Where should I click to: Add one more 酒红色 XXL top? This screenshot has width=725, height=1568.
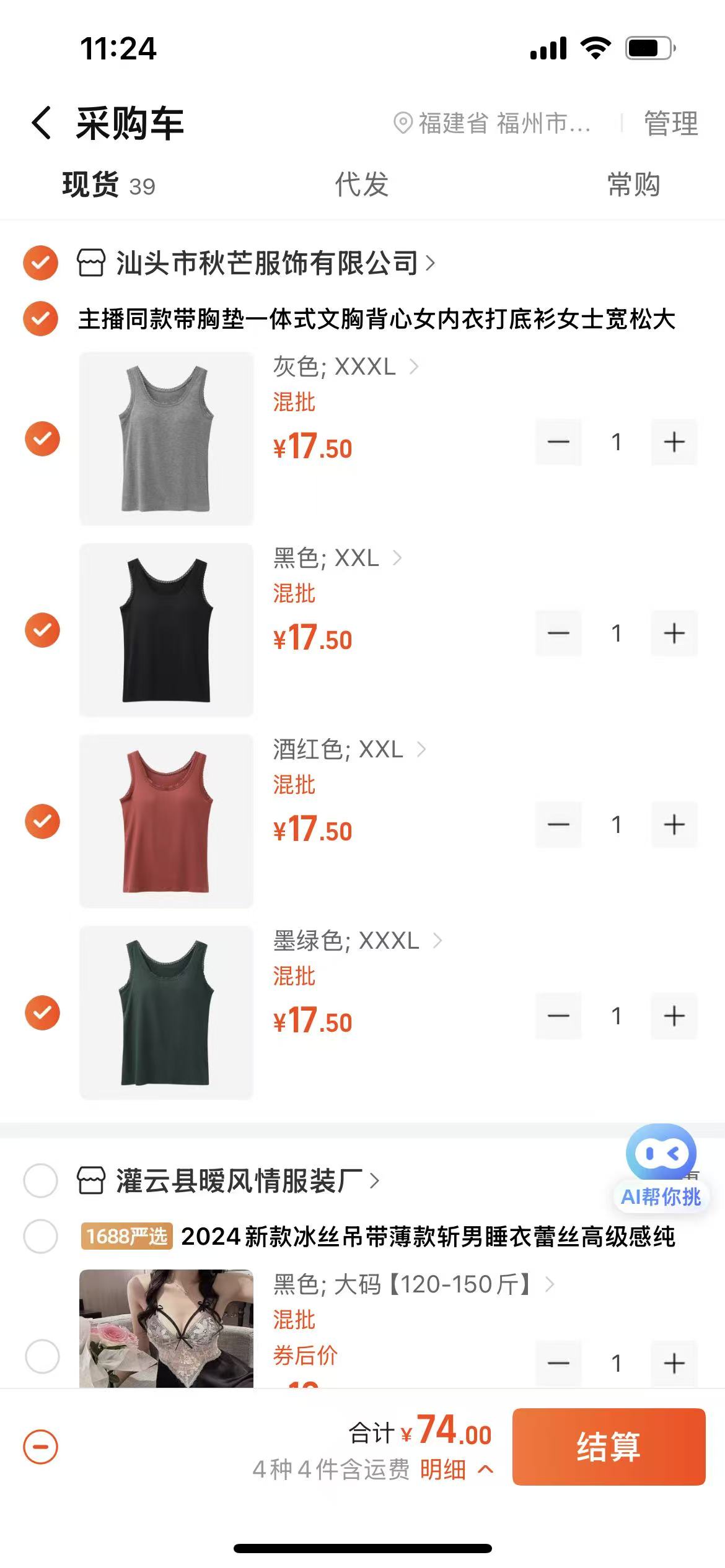pyautogui.click(x=674, y=825)
